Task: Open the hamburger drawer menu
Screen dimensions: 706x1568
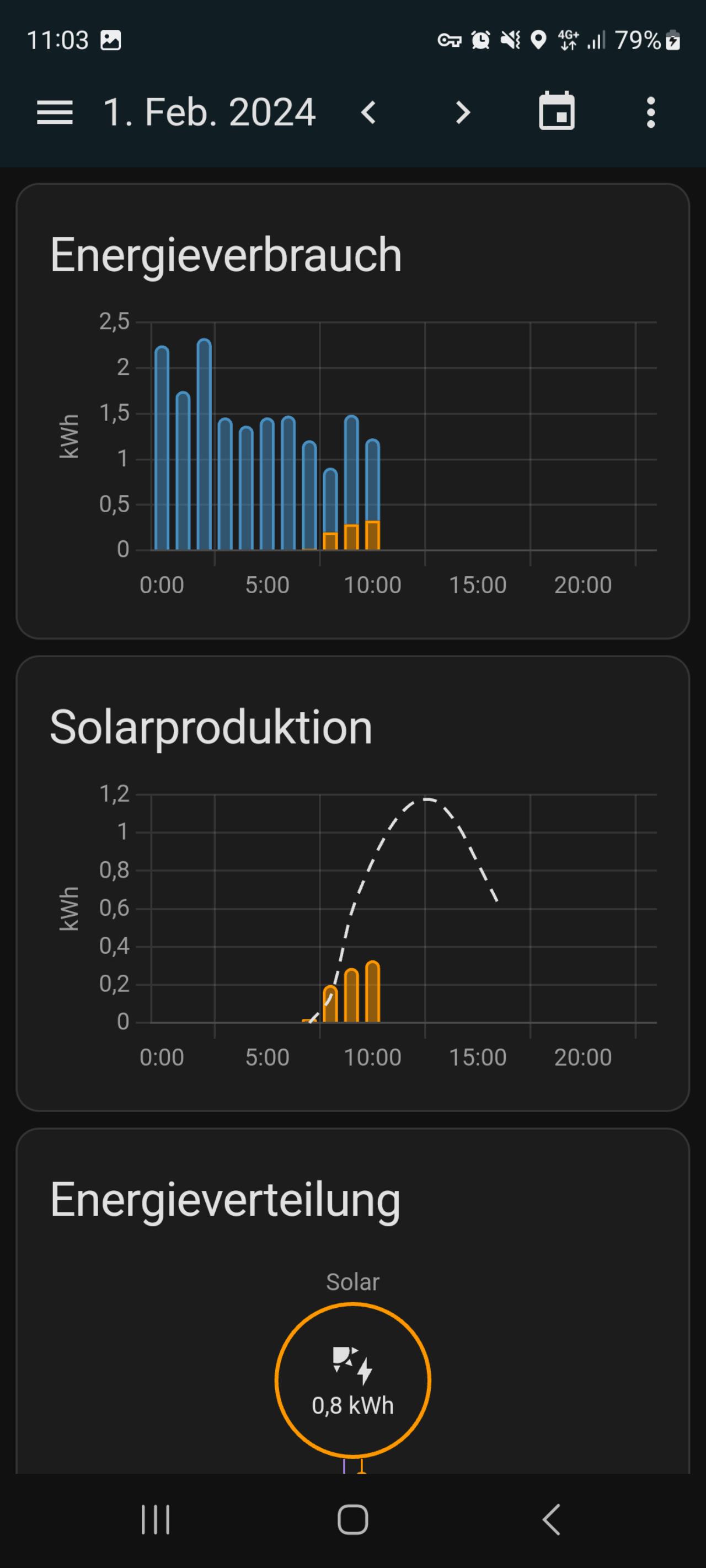Action: [x=55, y=112]
